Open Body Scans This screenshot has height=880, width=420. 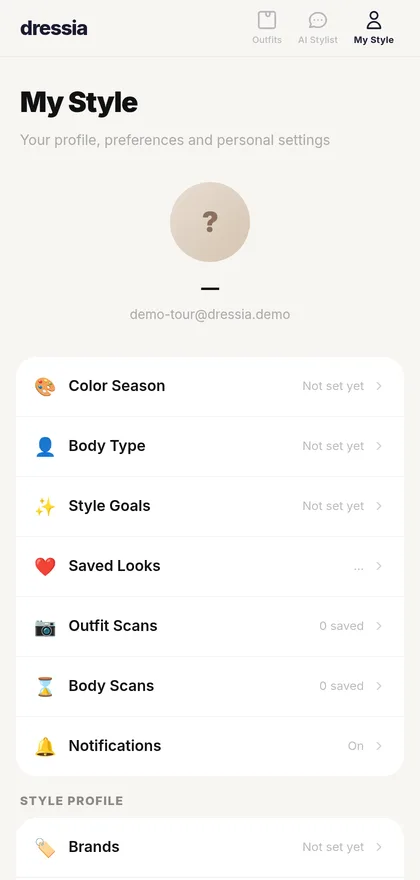pos(210,686)
